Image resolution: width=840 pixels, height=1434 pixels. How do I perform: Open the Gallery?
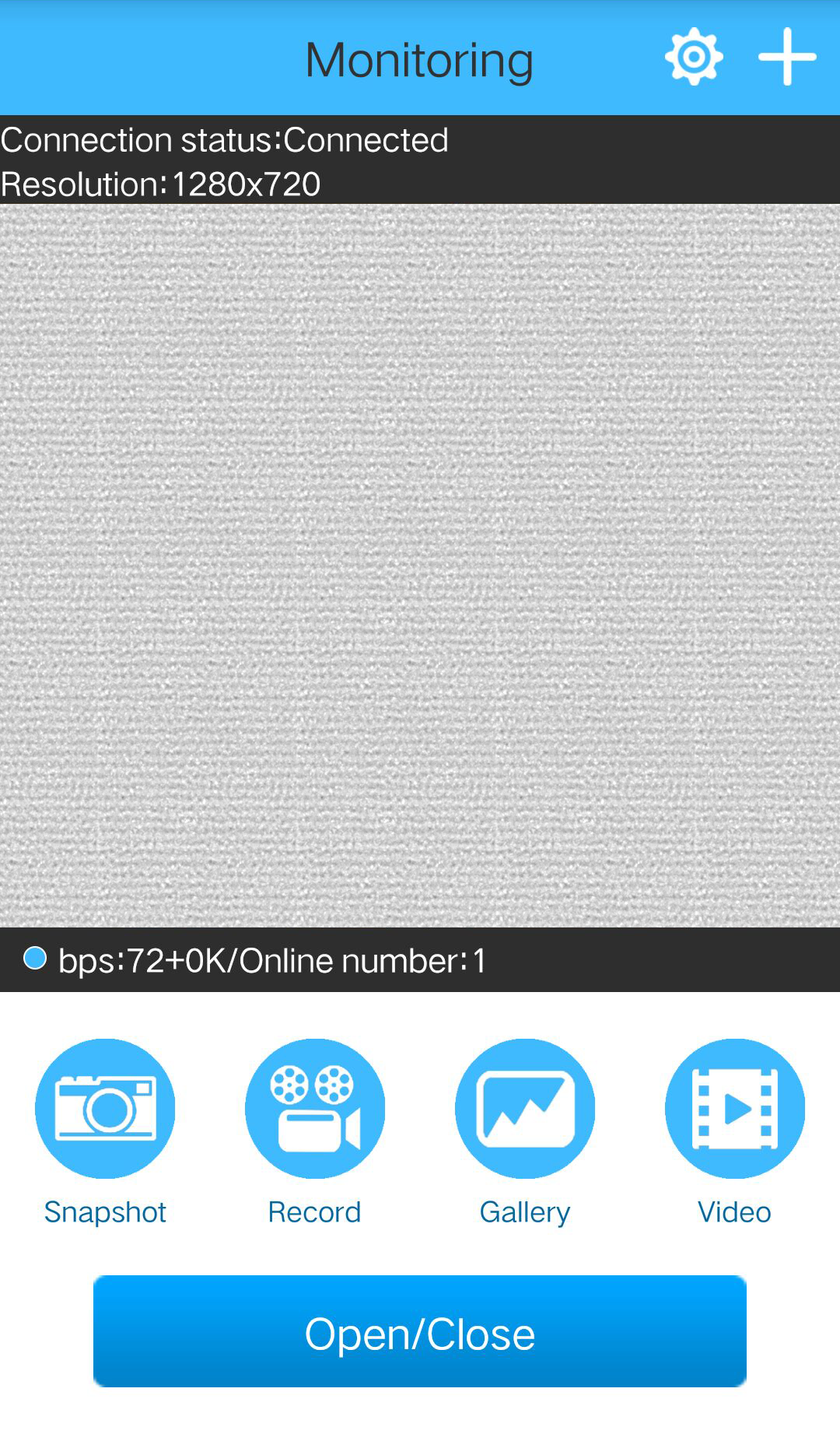coord(525,1108)
